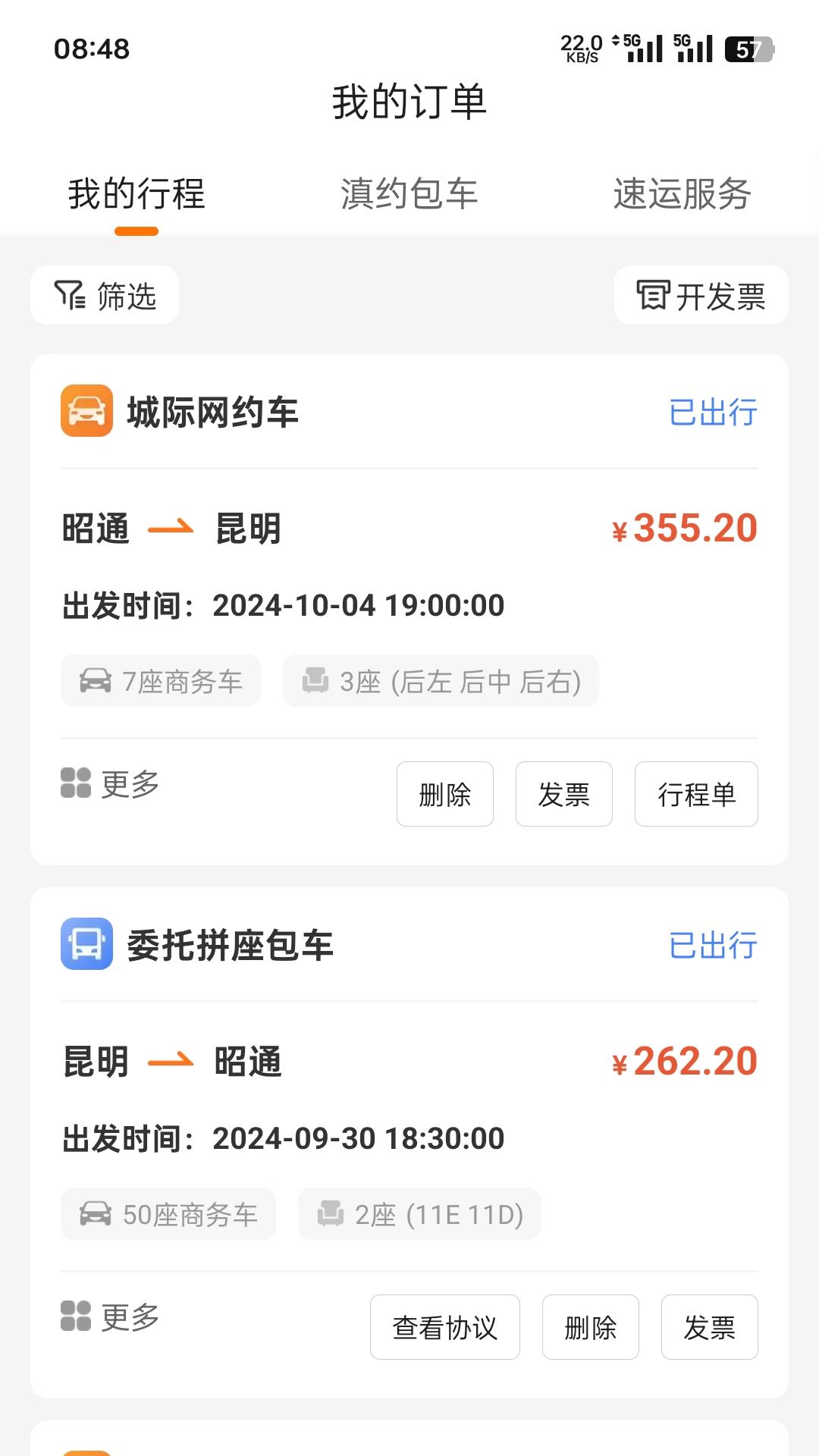The width and height of the screenshot is (819, 1456).
Task: Click the ¥262.20 price text
Action: point(685,1061)
